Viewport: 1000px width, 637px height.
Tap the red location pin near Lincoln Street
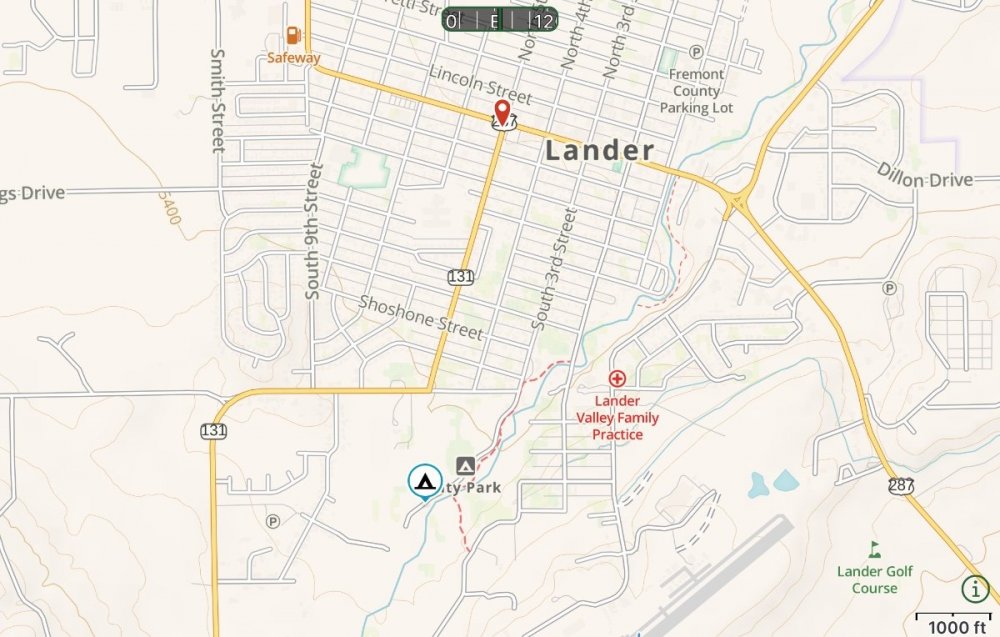tap(503, 112)
